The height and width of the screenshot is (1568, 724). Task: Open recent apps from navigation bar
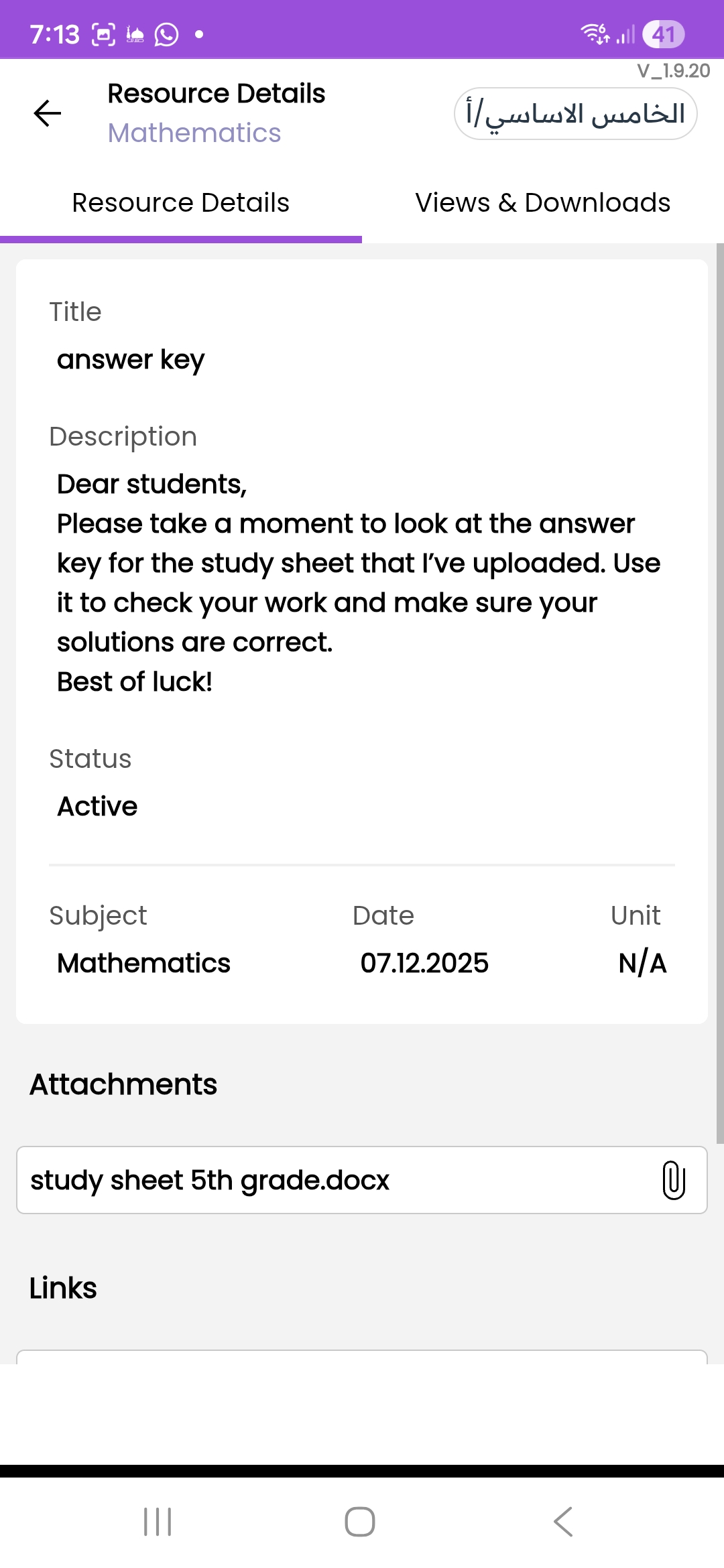click(x=158, y=1521)
